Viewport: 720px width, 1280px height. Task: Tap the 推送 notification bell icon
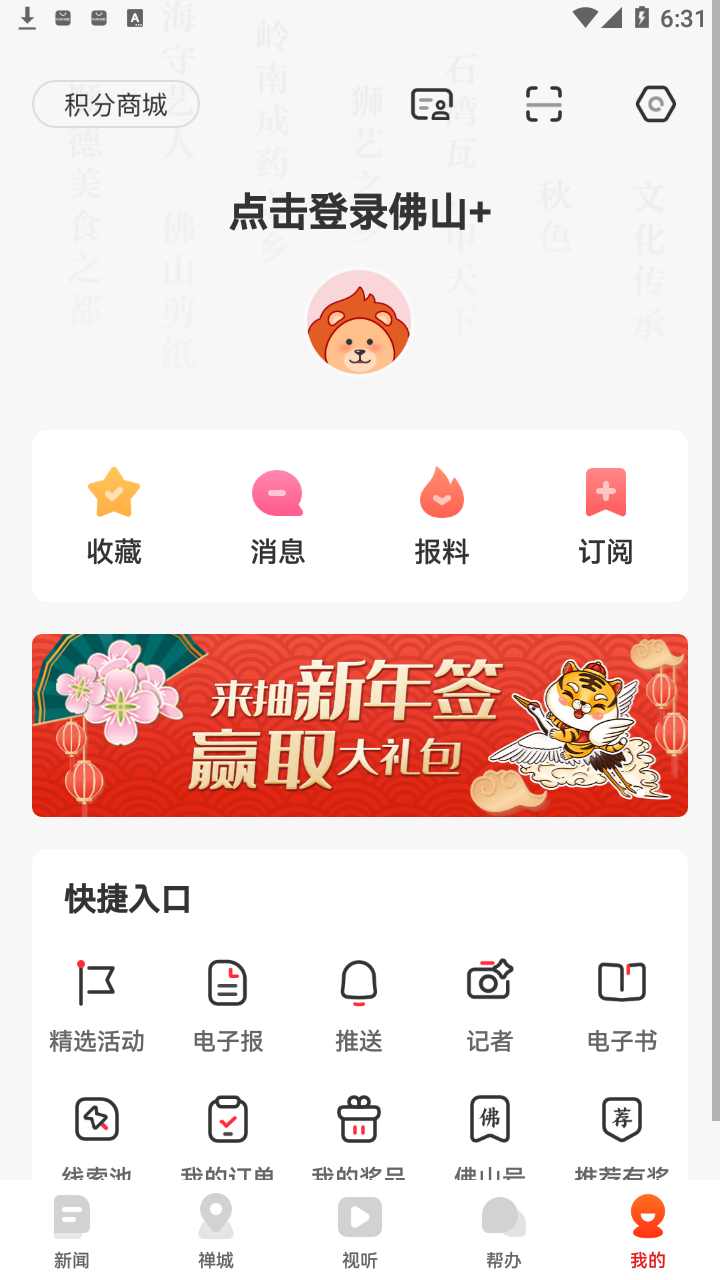click(x=359, y=982)
